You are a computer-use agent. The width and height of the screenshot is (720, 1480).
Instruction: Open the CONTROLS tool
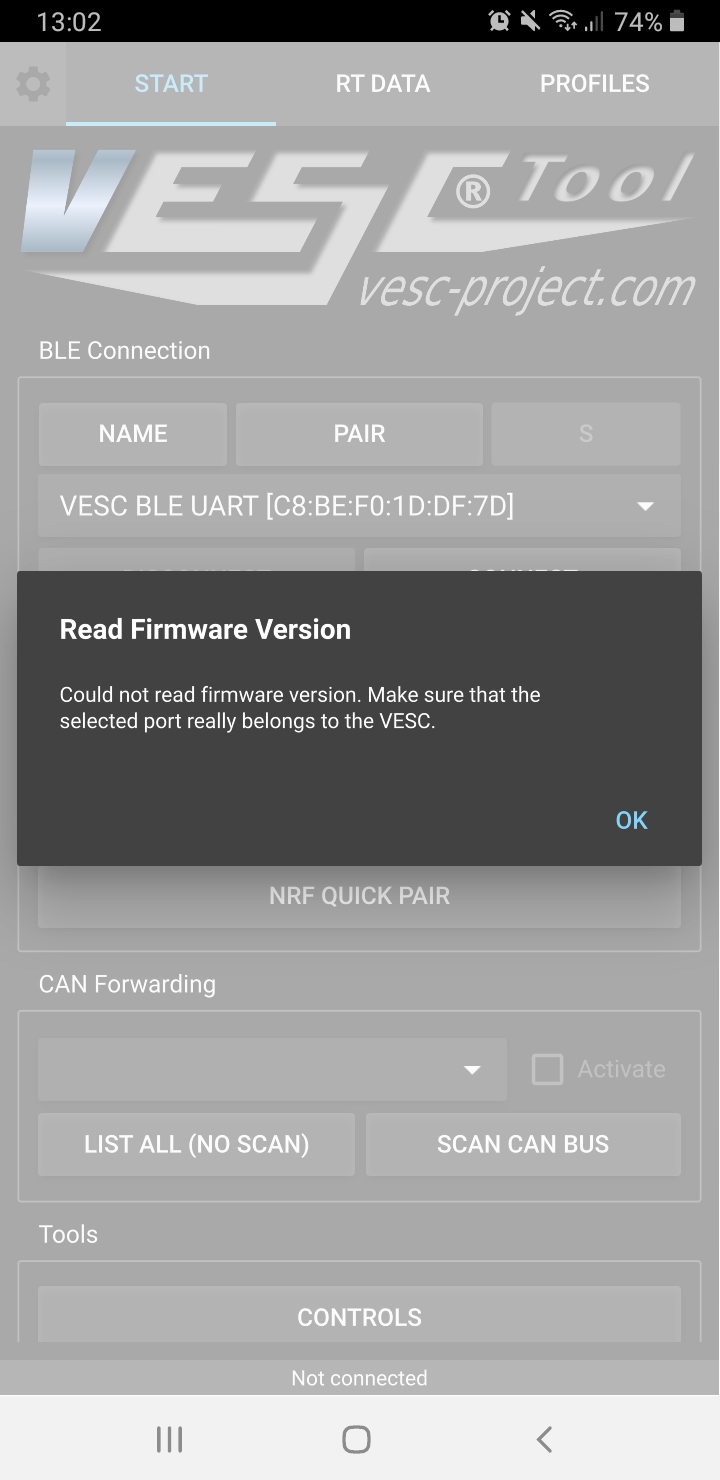(360, 1315)
